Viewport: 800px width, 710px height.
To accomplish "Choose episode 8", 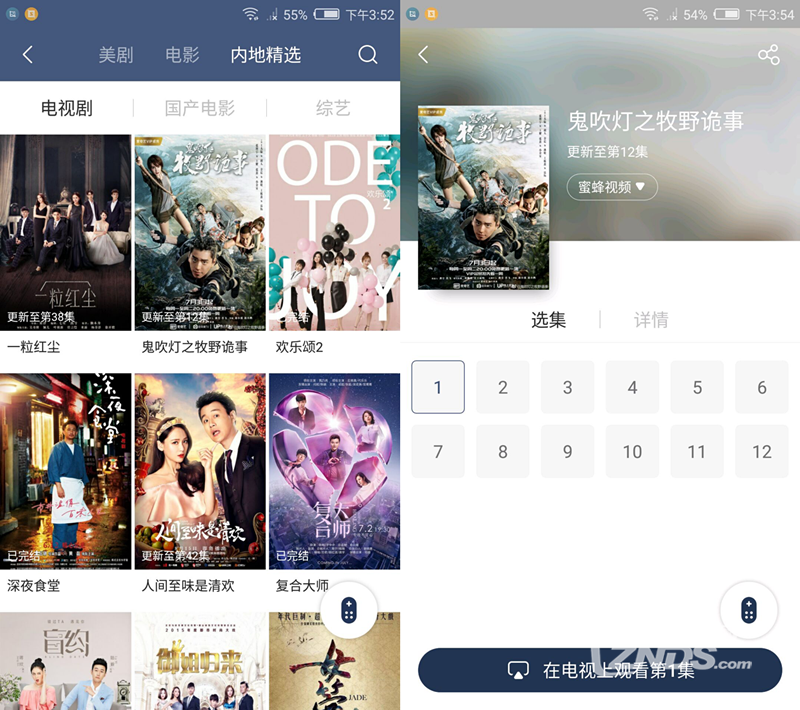I will (502, 452).
